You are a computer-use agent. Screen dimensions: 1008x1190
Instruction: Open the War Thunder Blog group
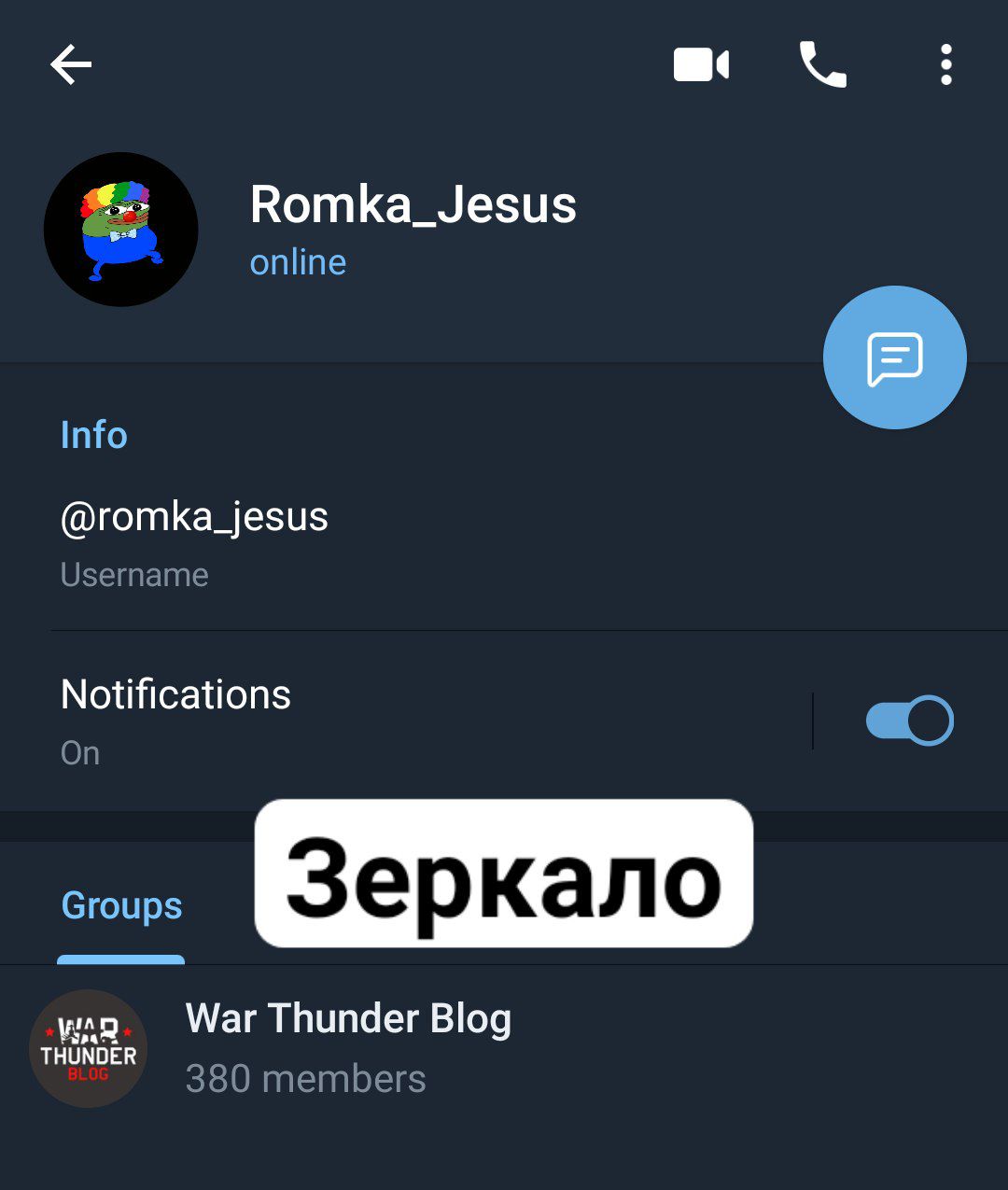348,1047
